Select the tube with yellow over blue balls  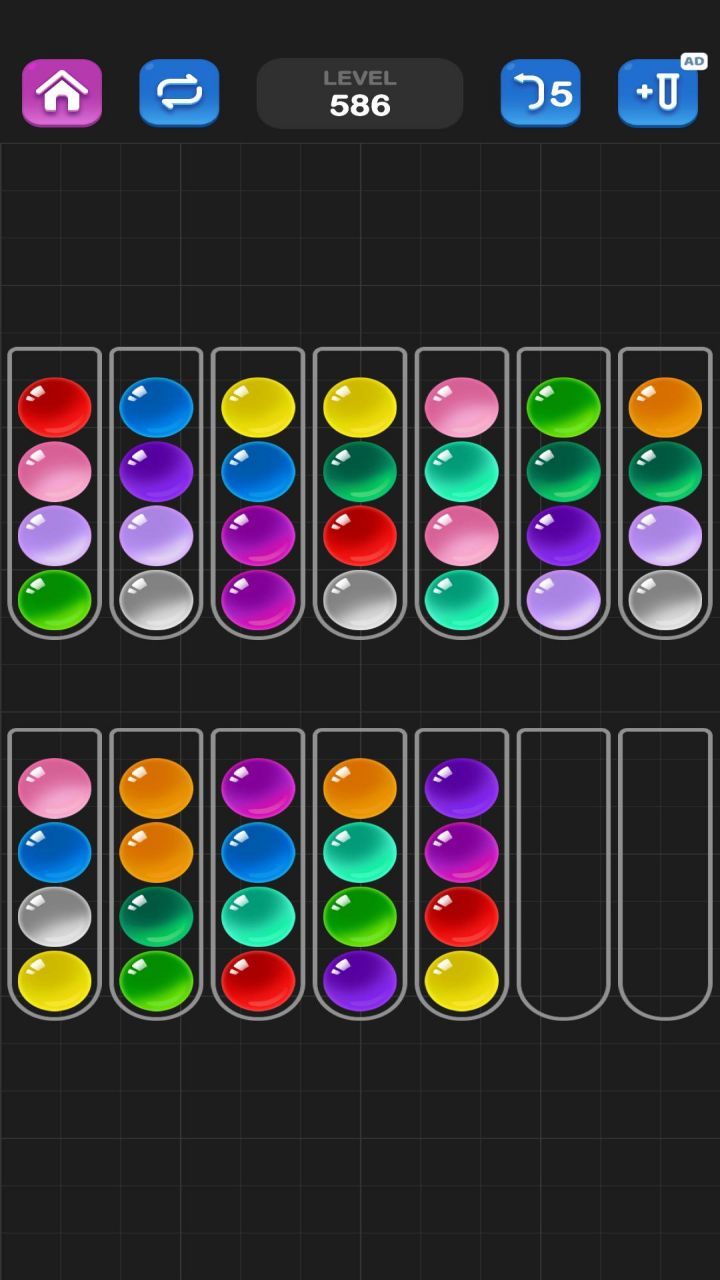tap(258, 492)
